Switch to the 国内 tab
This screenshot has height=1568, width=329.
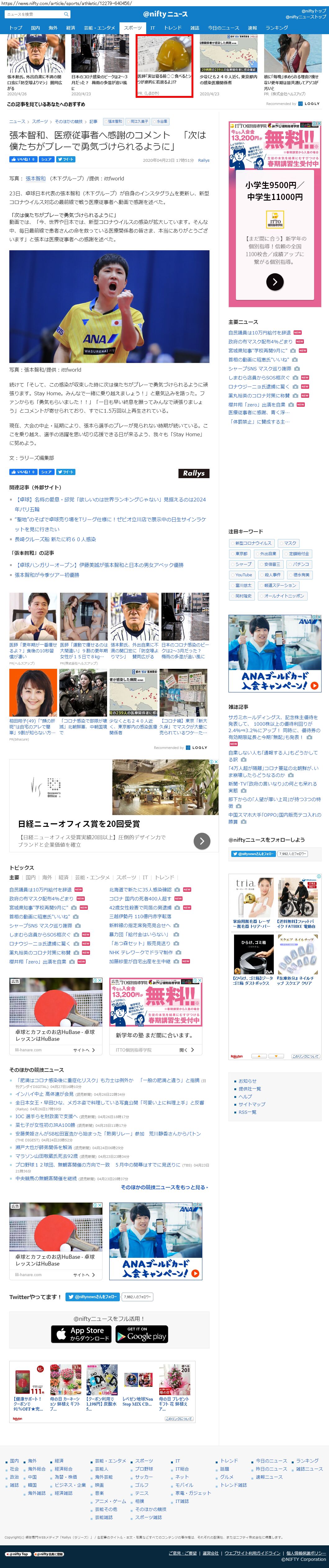(x=35, y=28)
